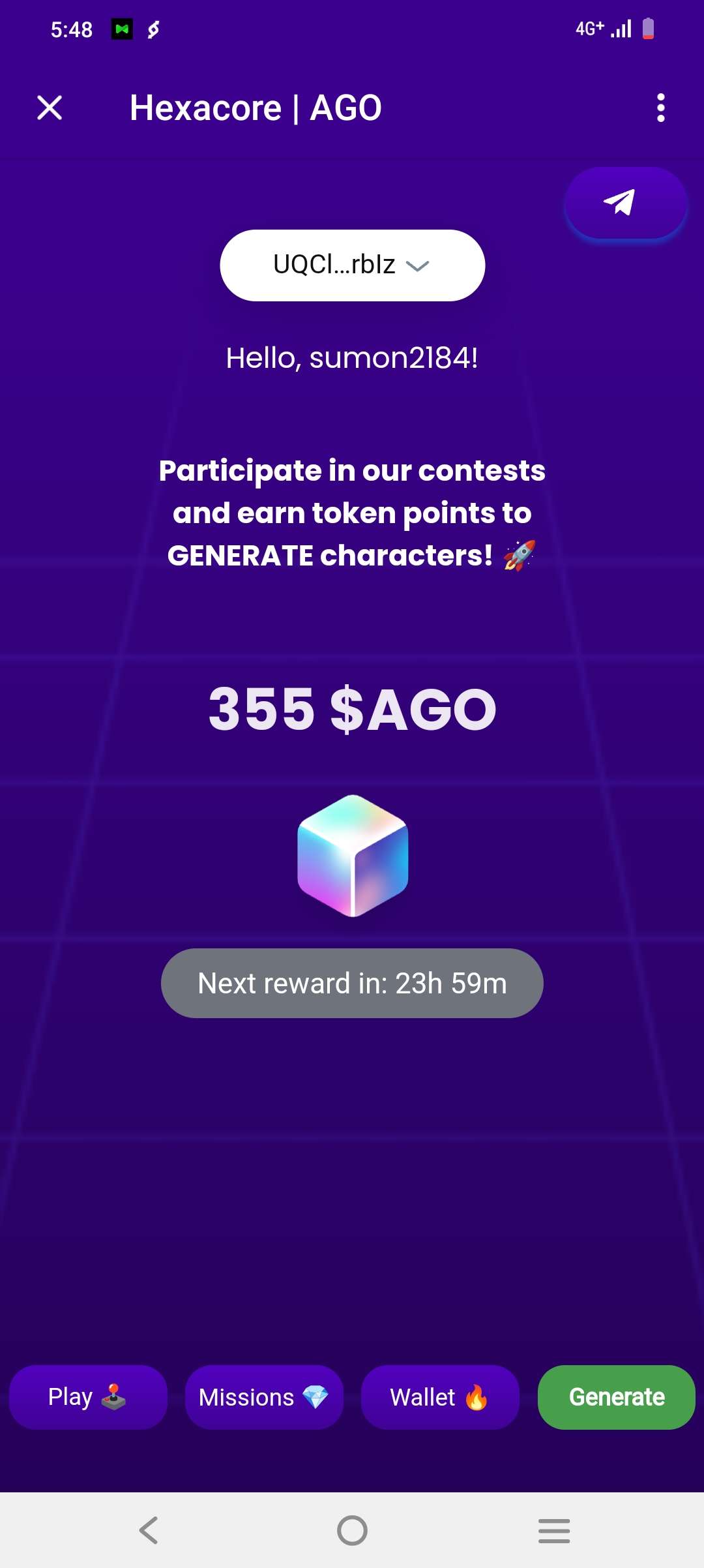Switch to the Play tab

coord(88,1397)
